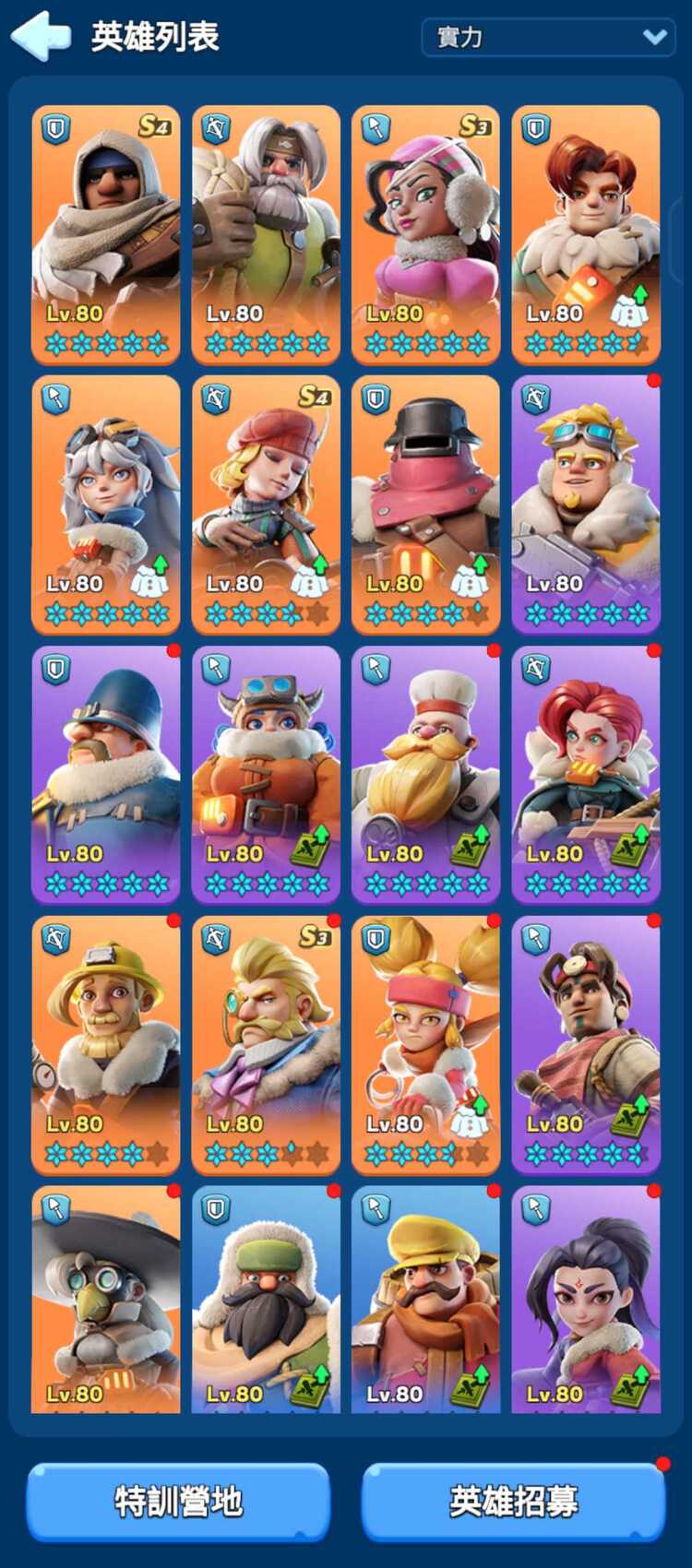Go back using the arrow icon

(x=41, y=36)
